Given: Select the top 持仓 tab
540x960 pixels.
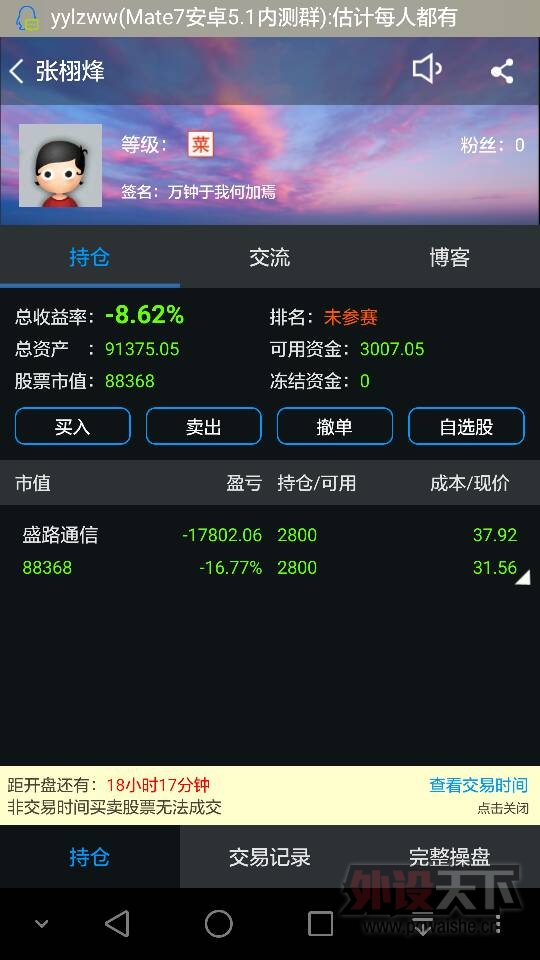Looking at the screenshot, I should point(89,257).
